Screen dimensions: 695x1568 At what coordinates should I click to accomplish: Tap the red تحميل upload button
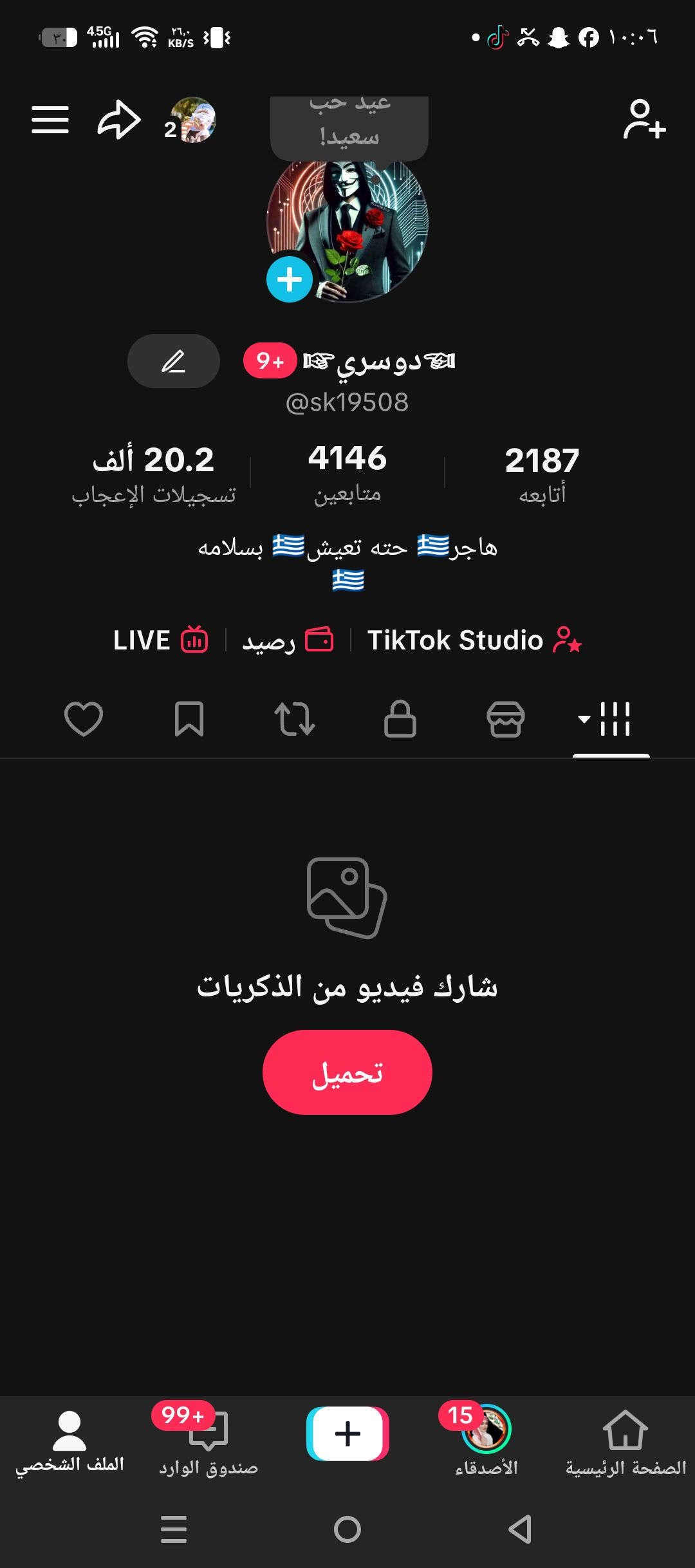click(x=347, y=1072)
